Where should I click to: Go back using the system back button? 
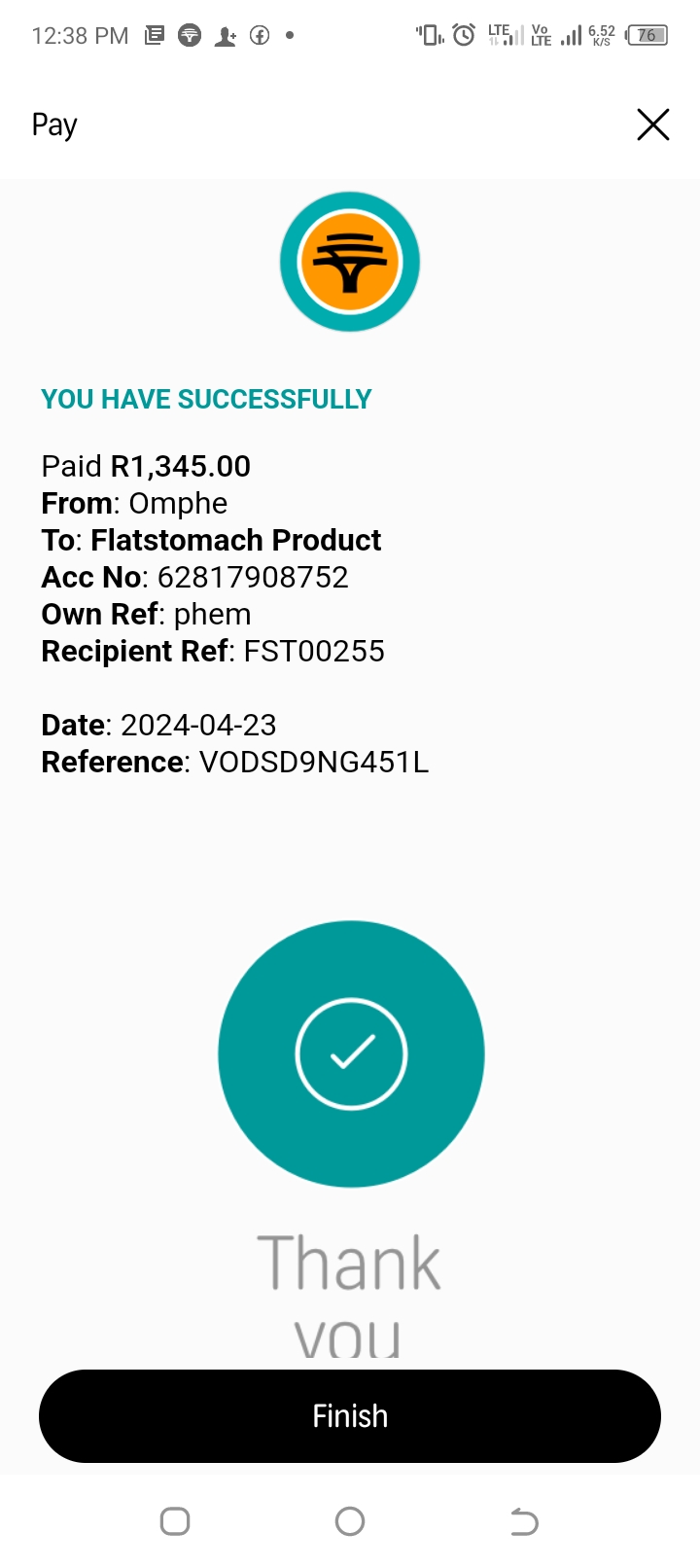pyautogui.click(x=524, y=1521)
